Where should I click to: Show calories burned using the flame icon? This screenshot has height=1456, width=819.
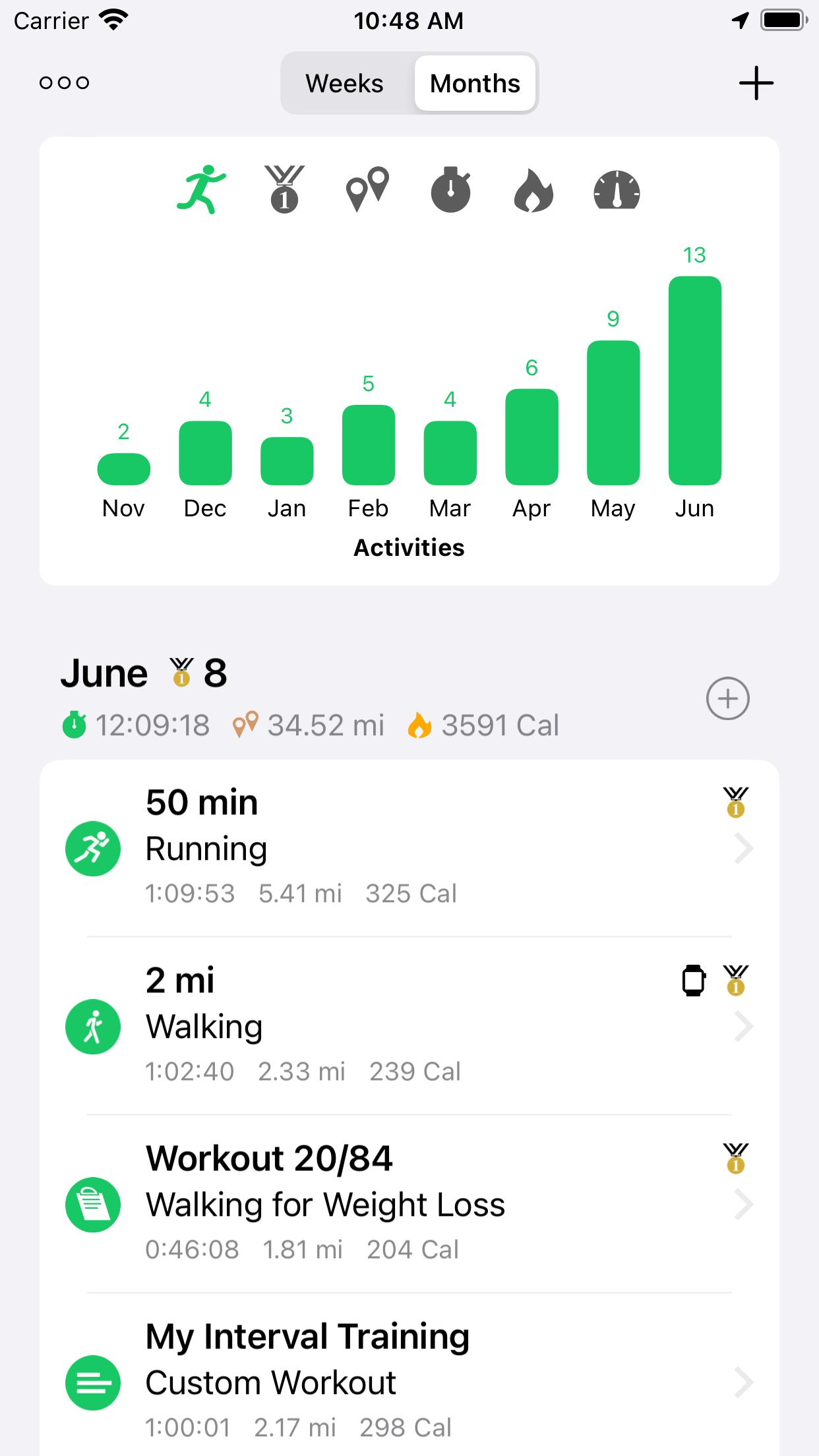point(532,190)
